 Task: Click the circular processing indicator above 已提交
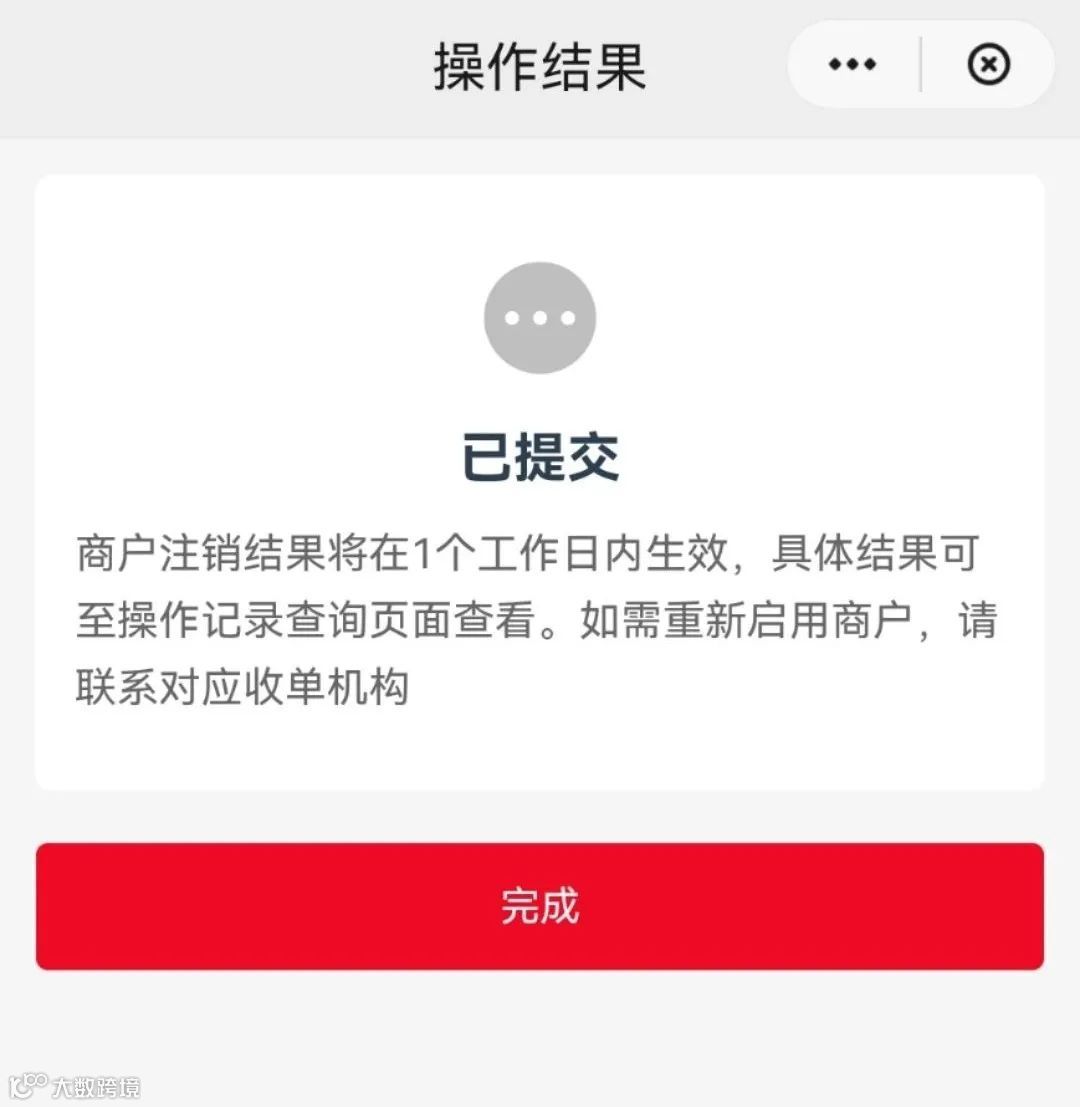pyautogui.click(x=539, y=317)
